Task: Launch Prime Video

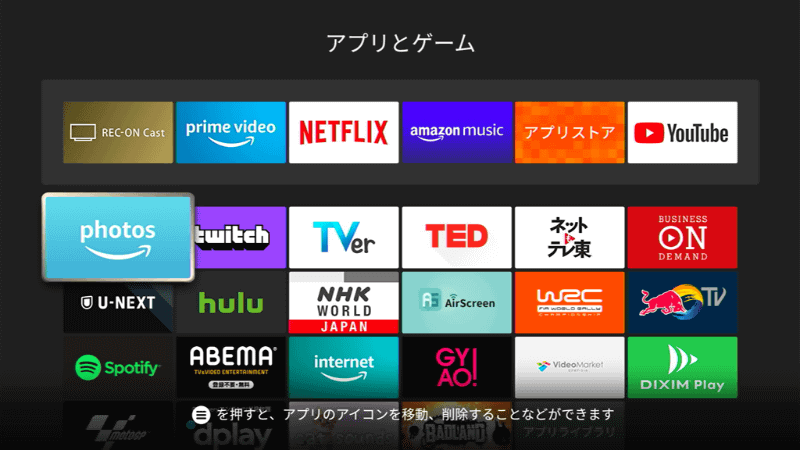Action: (x=231, y=132)
